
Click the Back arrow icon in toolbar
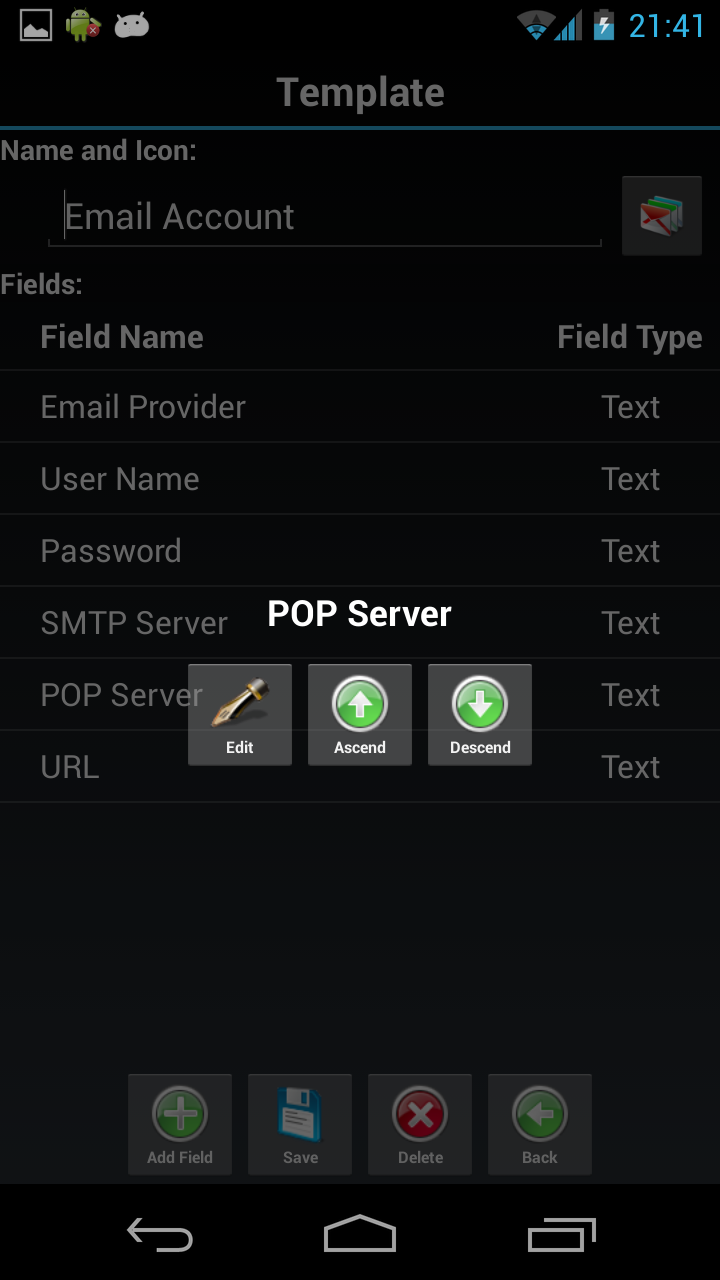pos(540,1124)
